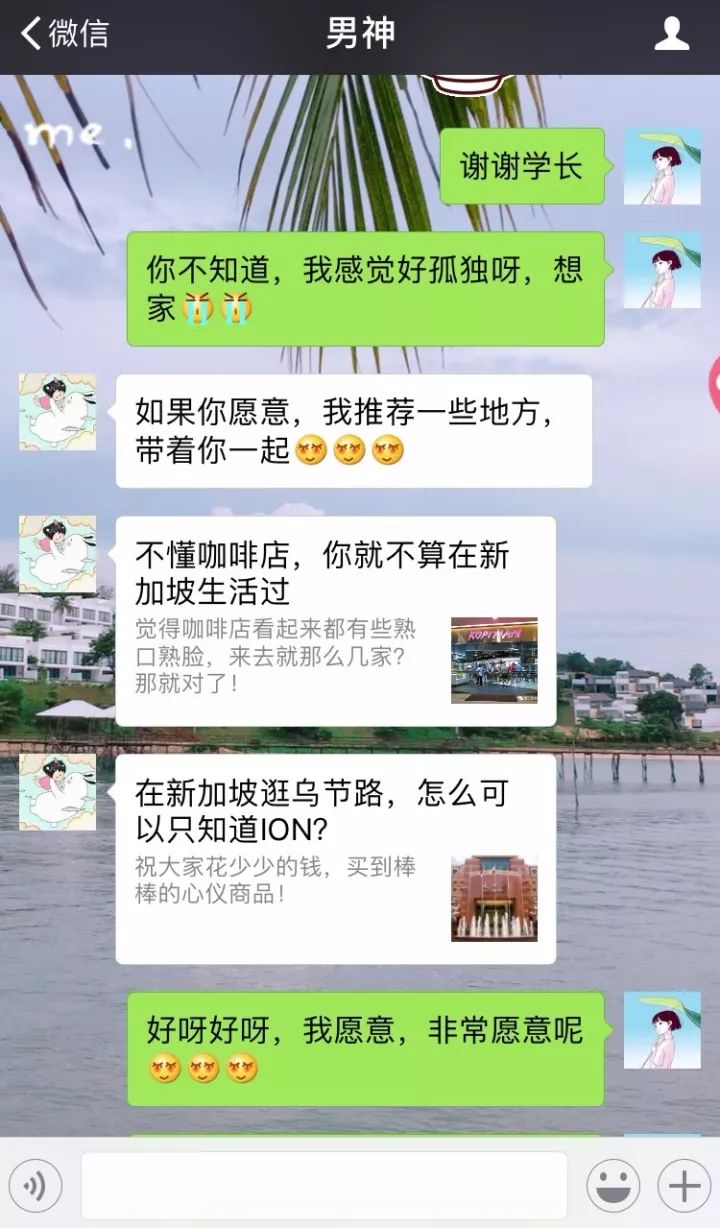Open the chat info profile icon

tap(672, 34)
